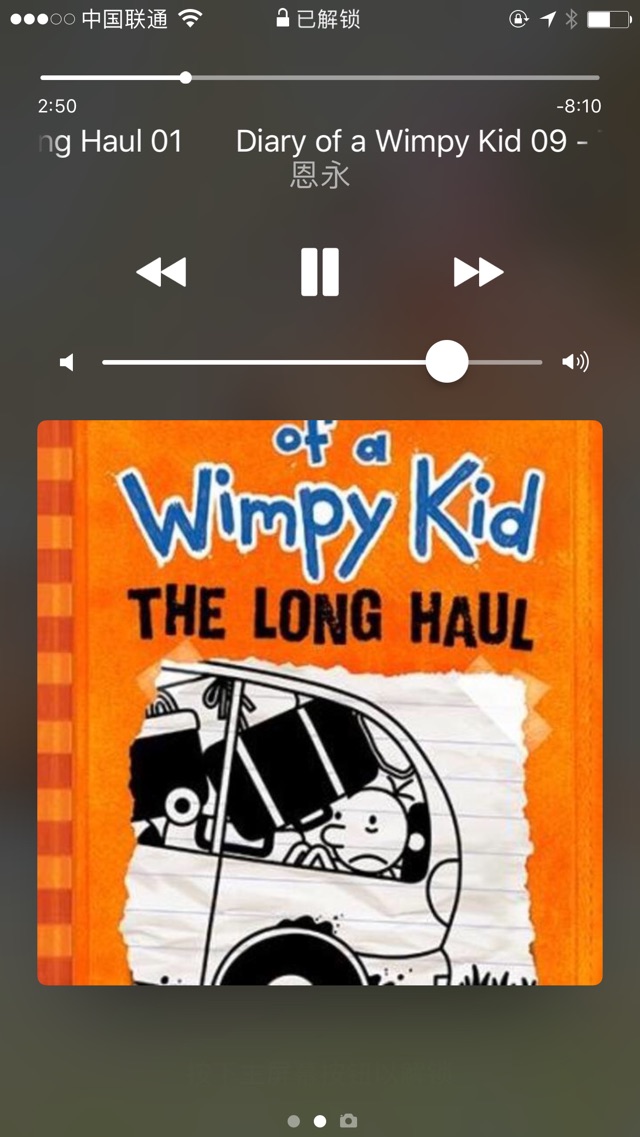The height and width of the screenshot is (1137, 640).
Task: Pause the audiobook playback
Action: click(x=320, y=272)
